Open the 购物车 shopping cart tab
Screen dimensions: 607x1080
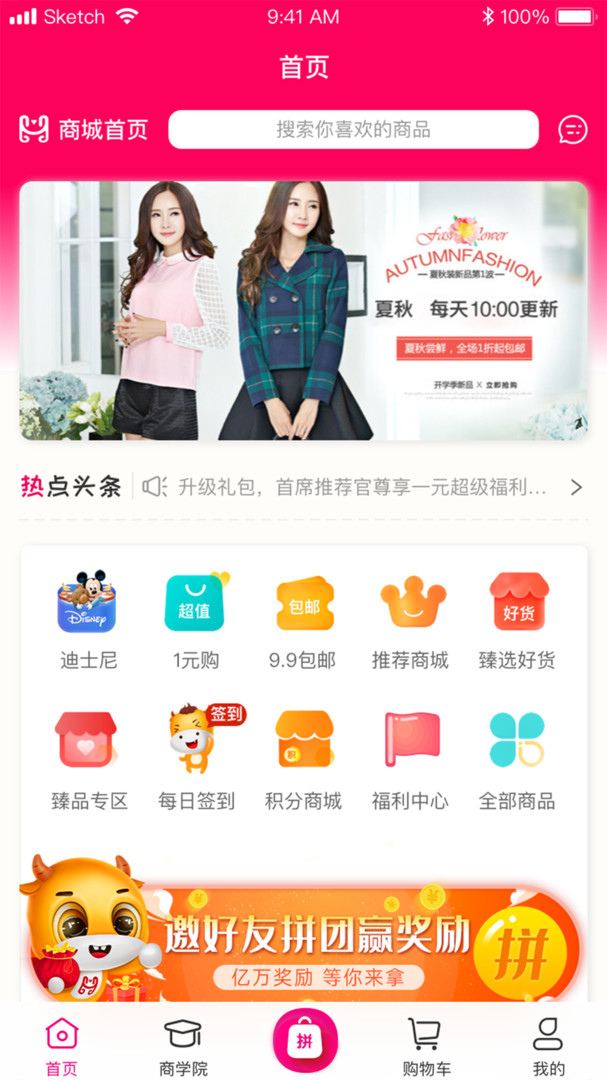[426, 1047]
